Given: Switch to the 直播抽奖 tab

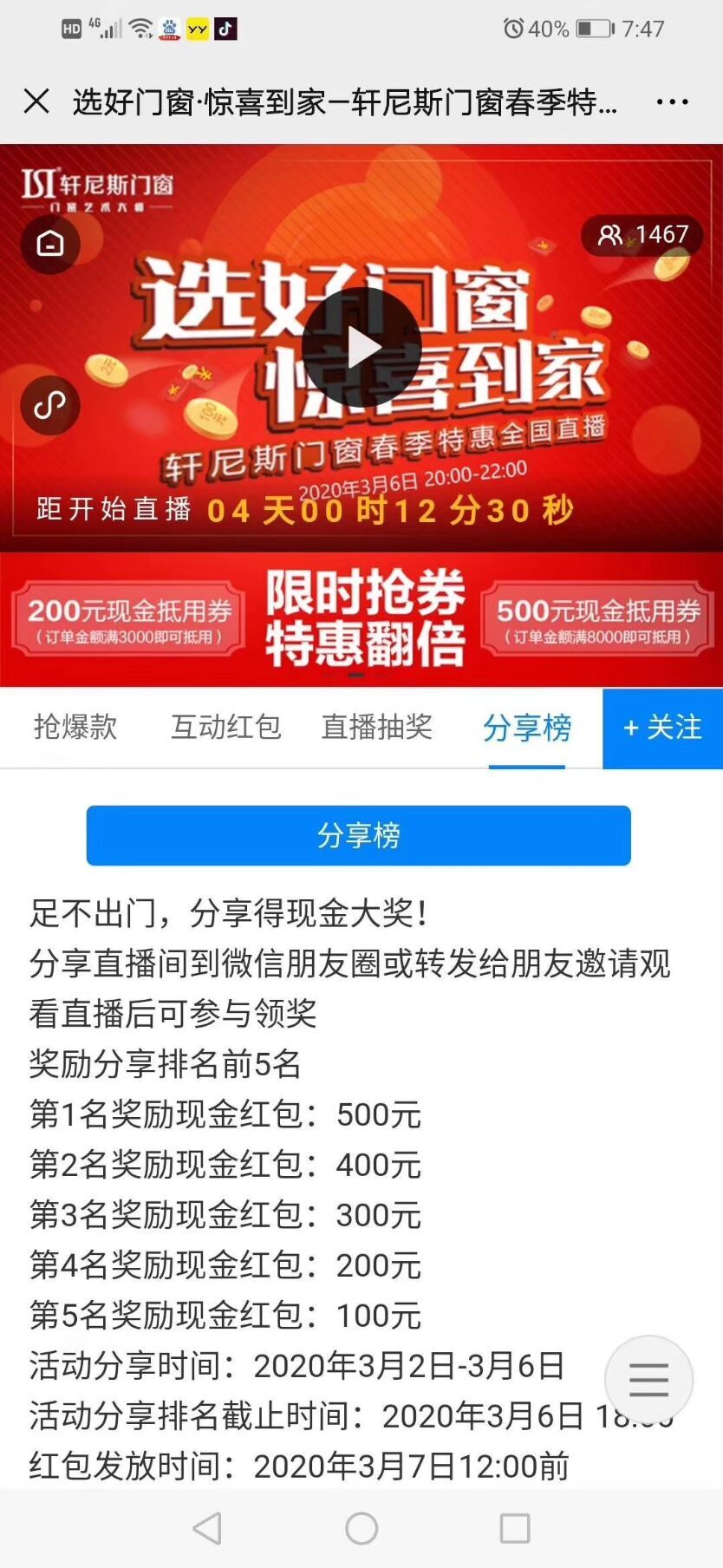Looking at the screenshot, I should tap(376, 727).
